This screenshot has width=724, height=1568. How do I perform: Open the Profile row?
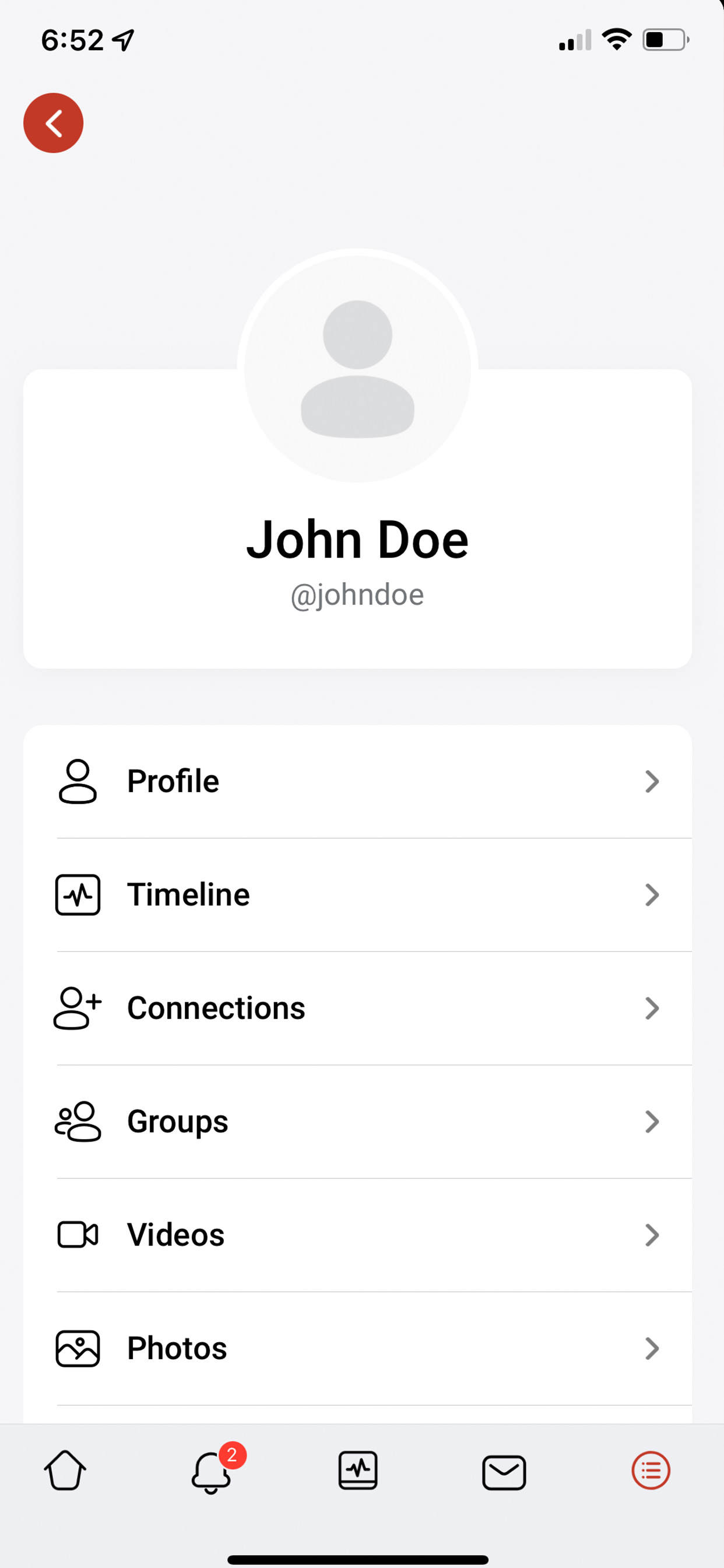pos(358,782)
